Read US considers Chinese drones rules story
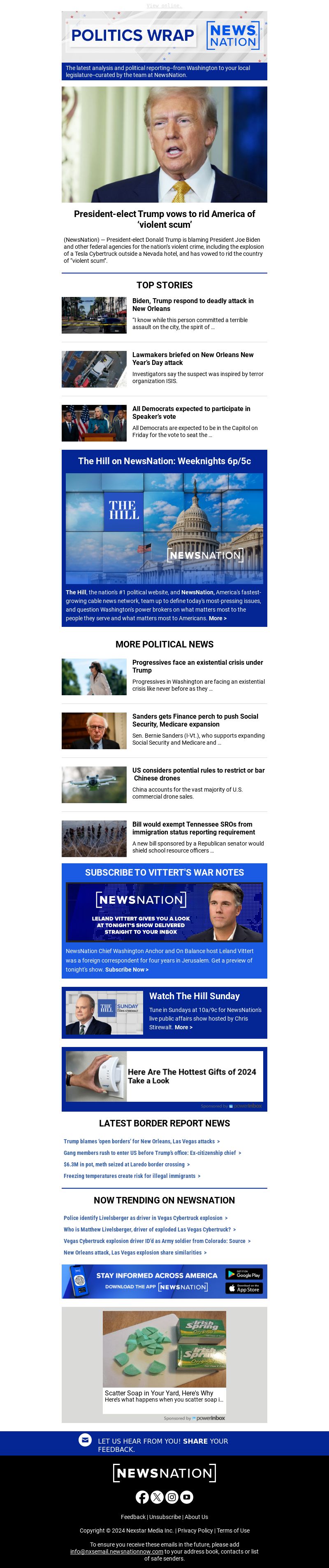329x1568 pixels. coord(198,774)
